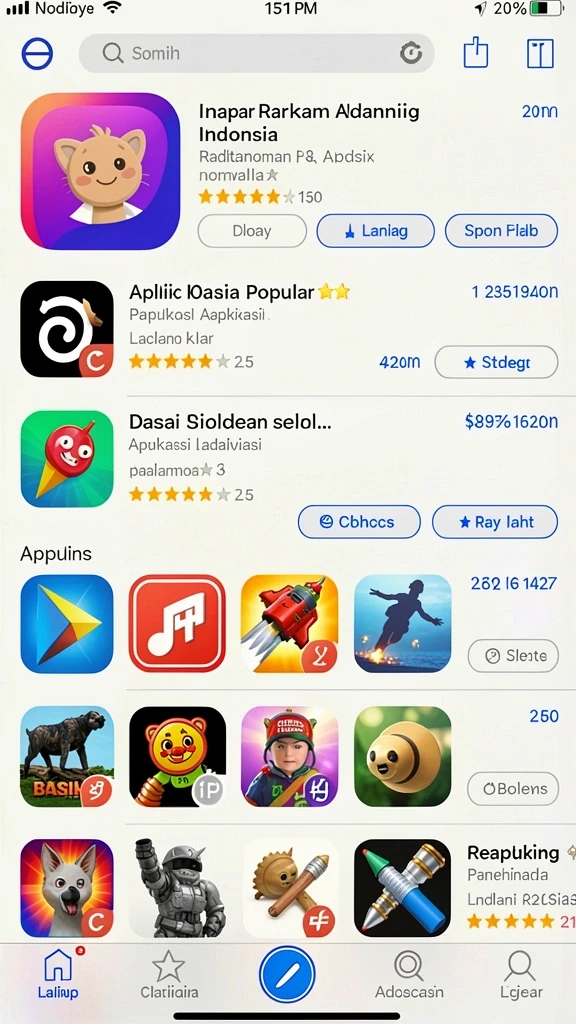
Task: Open the red rocket game icon
Action: [x=289, y=624]
